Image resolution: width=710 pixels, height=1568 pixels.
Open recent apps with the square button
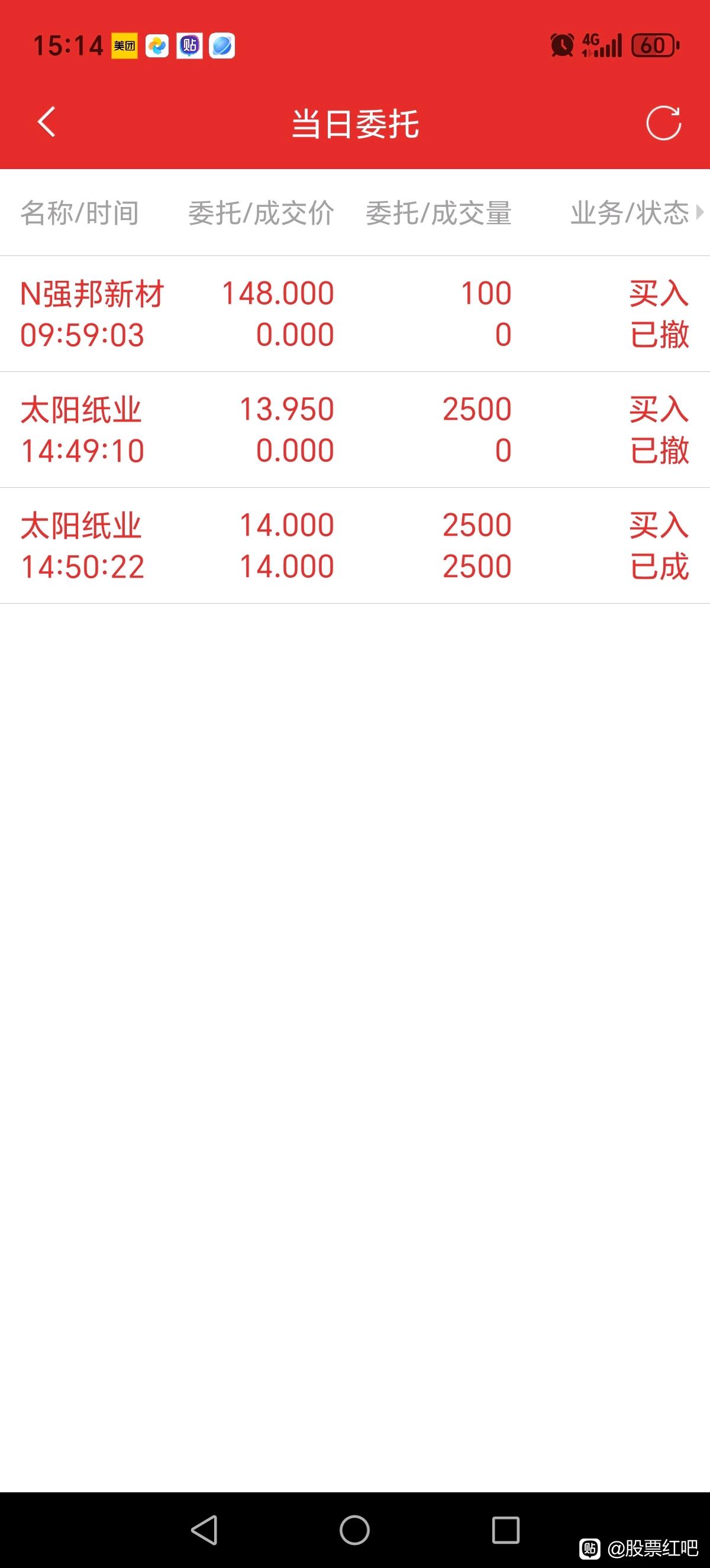(x=505, y=1530)
